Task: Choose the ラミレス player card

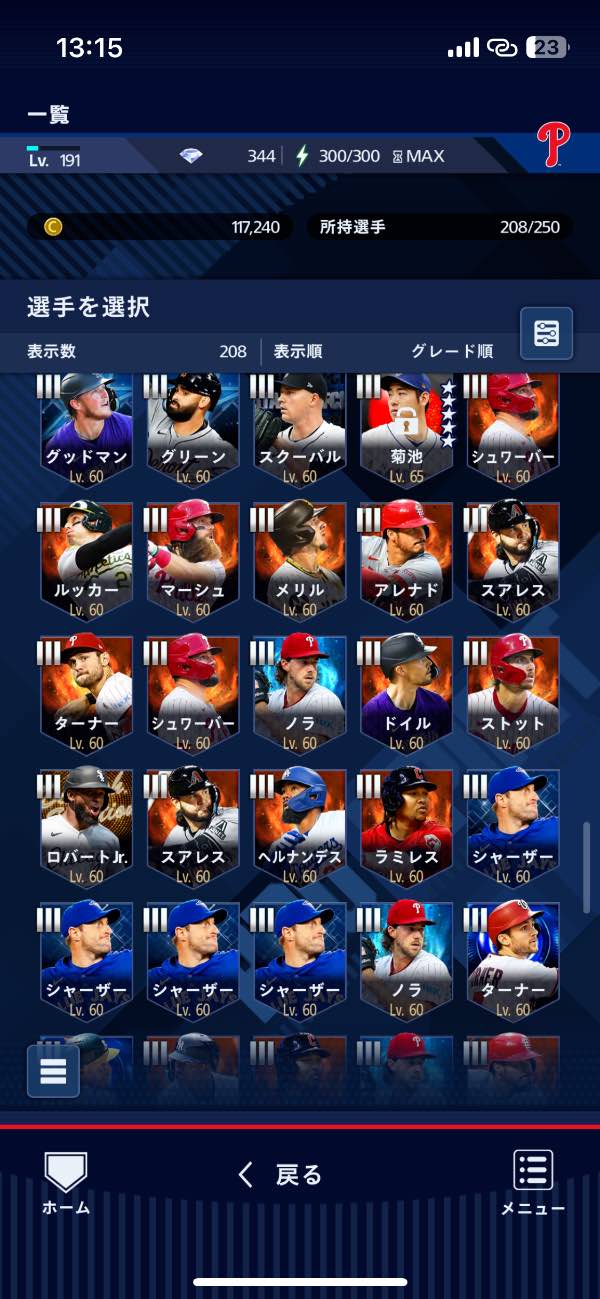Action: click(406, 828)
